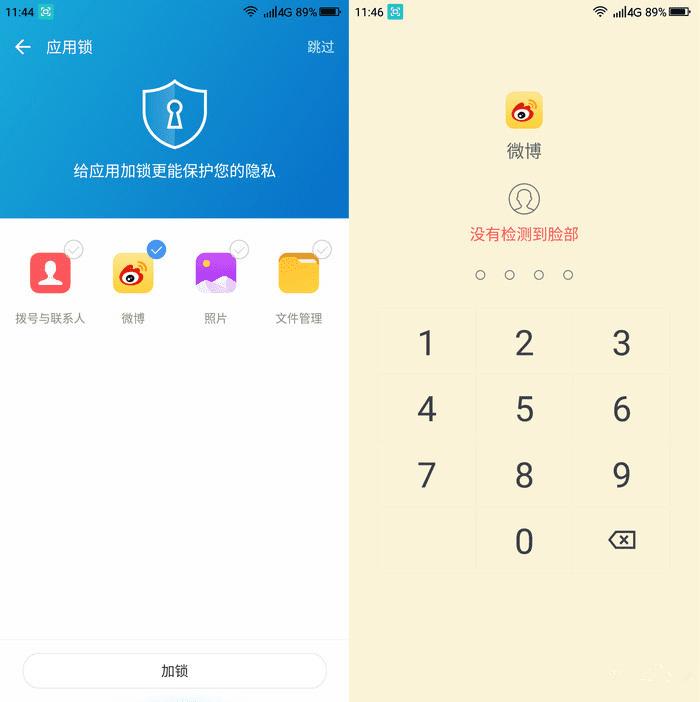Tap the 加锁 button
The image size is (700, 702).
(x=174, y=671)
